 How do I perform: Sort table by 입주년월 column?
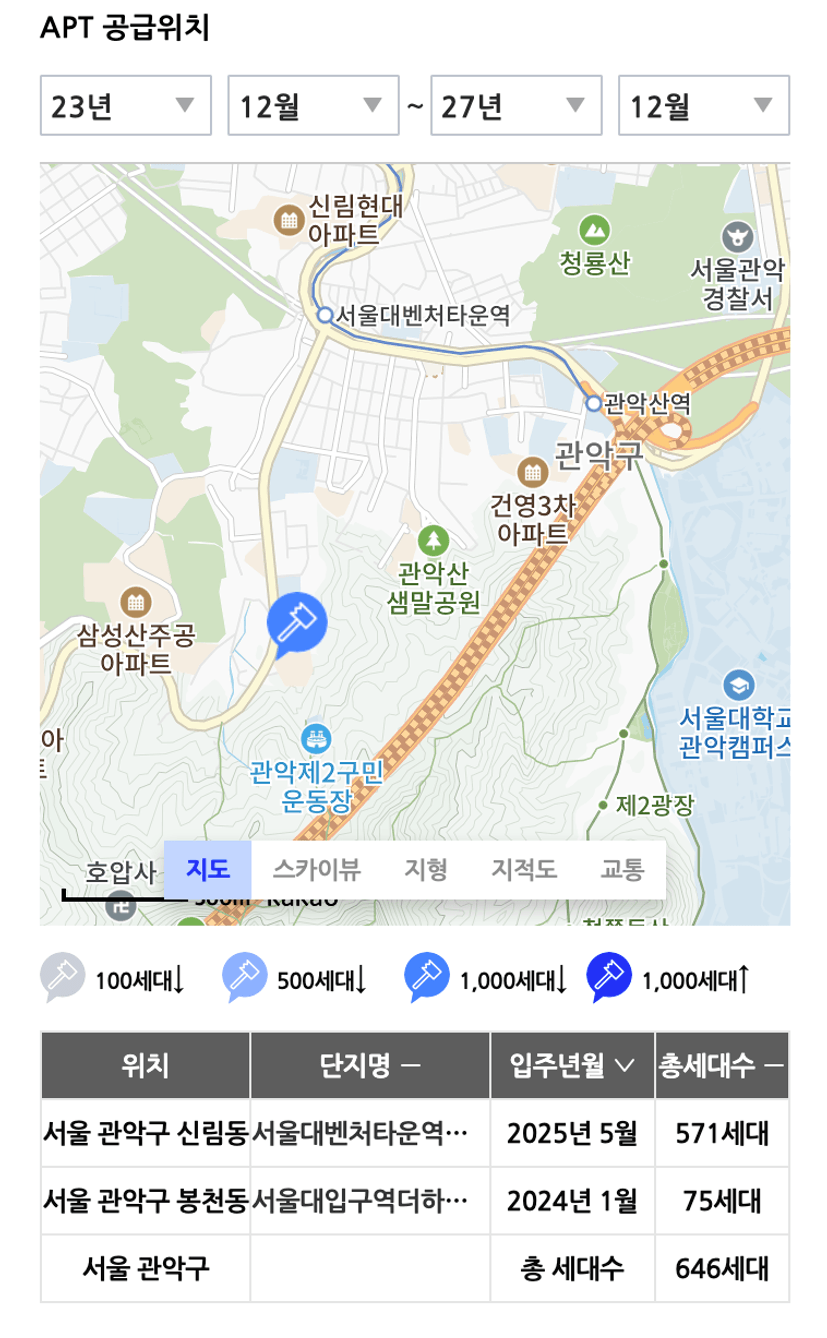coord(571,1066)
